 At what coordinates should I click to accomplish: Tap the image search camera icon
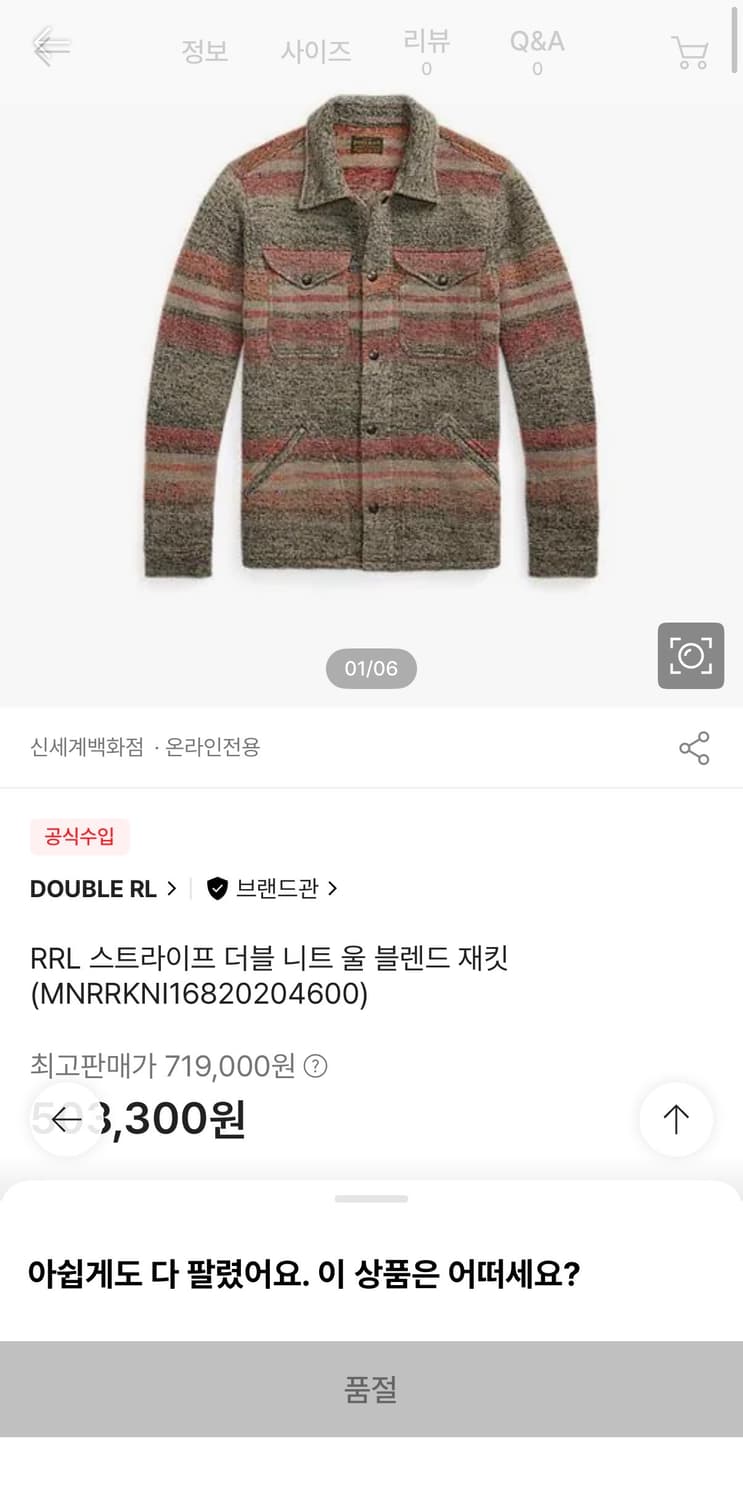[x=692, y=655]
